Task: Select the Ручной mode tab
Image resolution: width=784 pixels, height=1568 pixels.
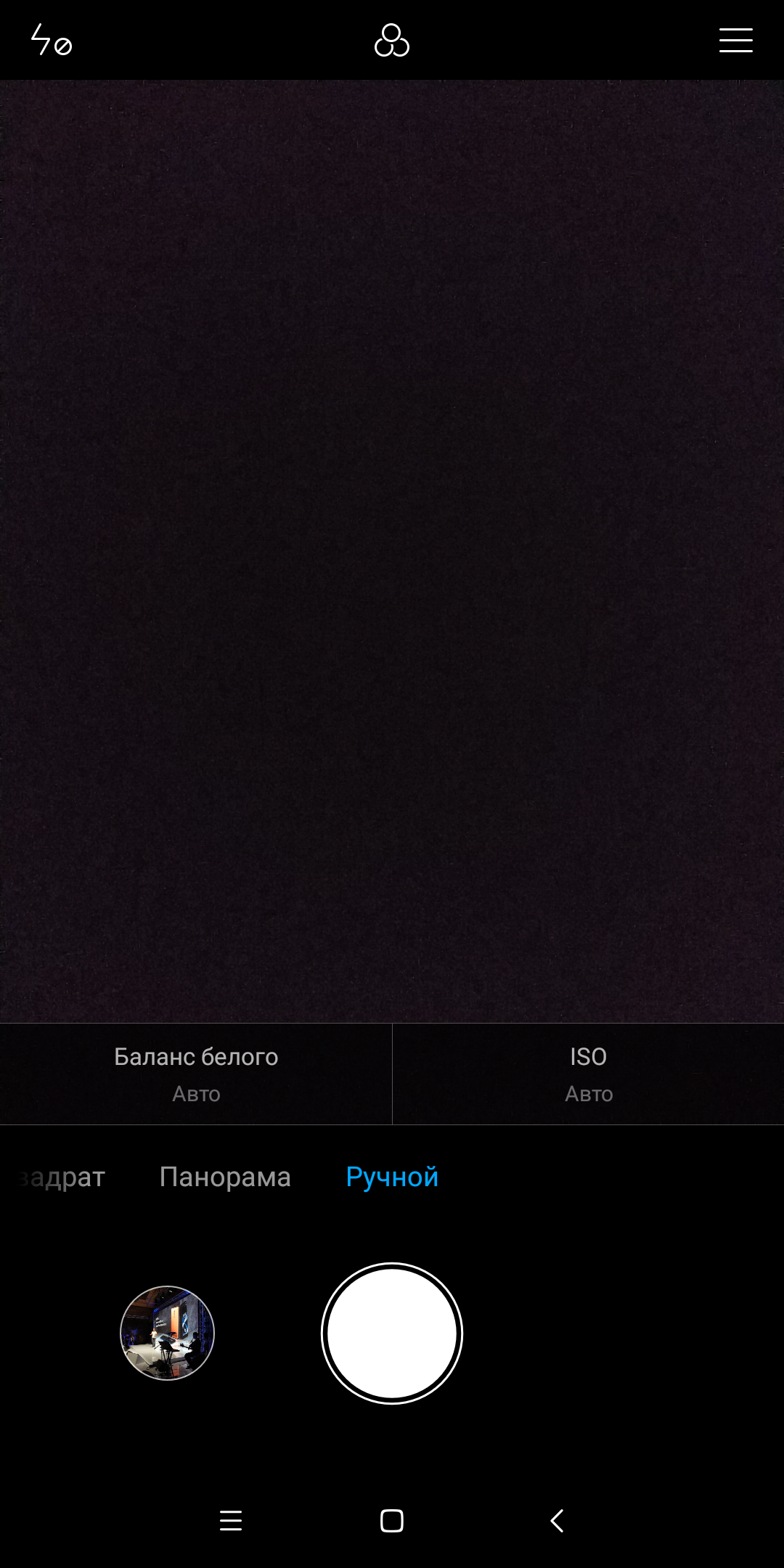Action: [392, 1177]
